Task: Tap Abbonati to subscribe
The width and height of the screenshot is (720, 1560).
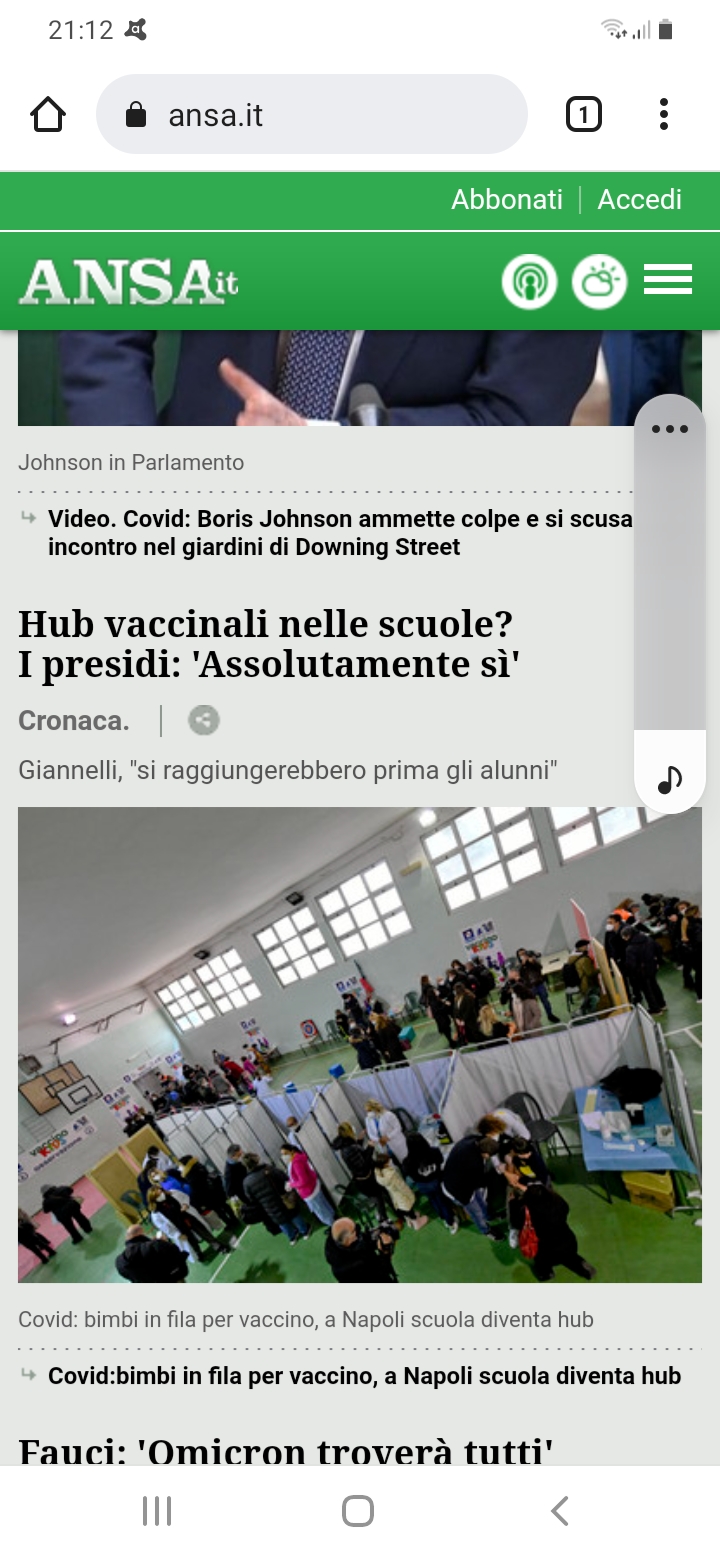Action: 507,200
